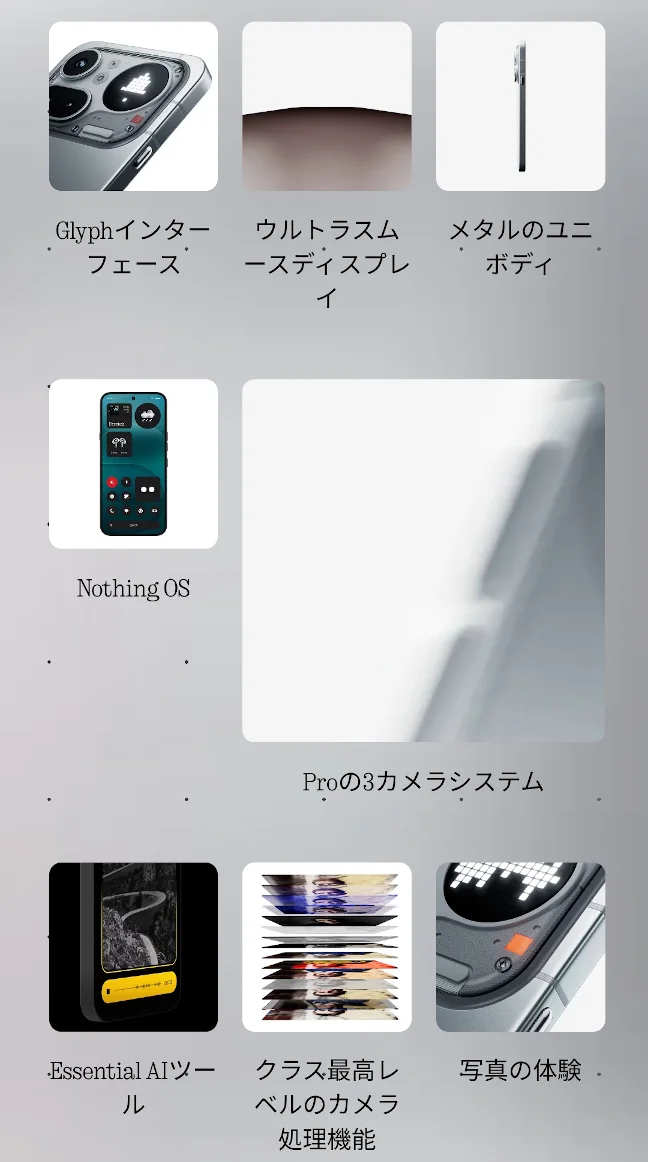Screen dimensions: 648x1162
Task: View the 写真の体験 tile
Action: coord(520,947)
